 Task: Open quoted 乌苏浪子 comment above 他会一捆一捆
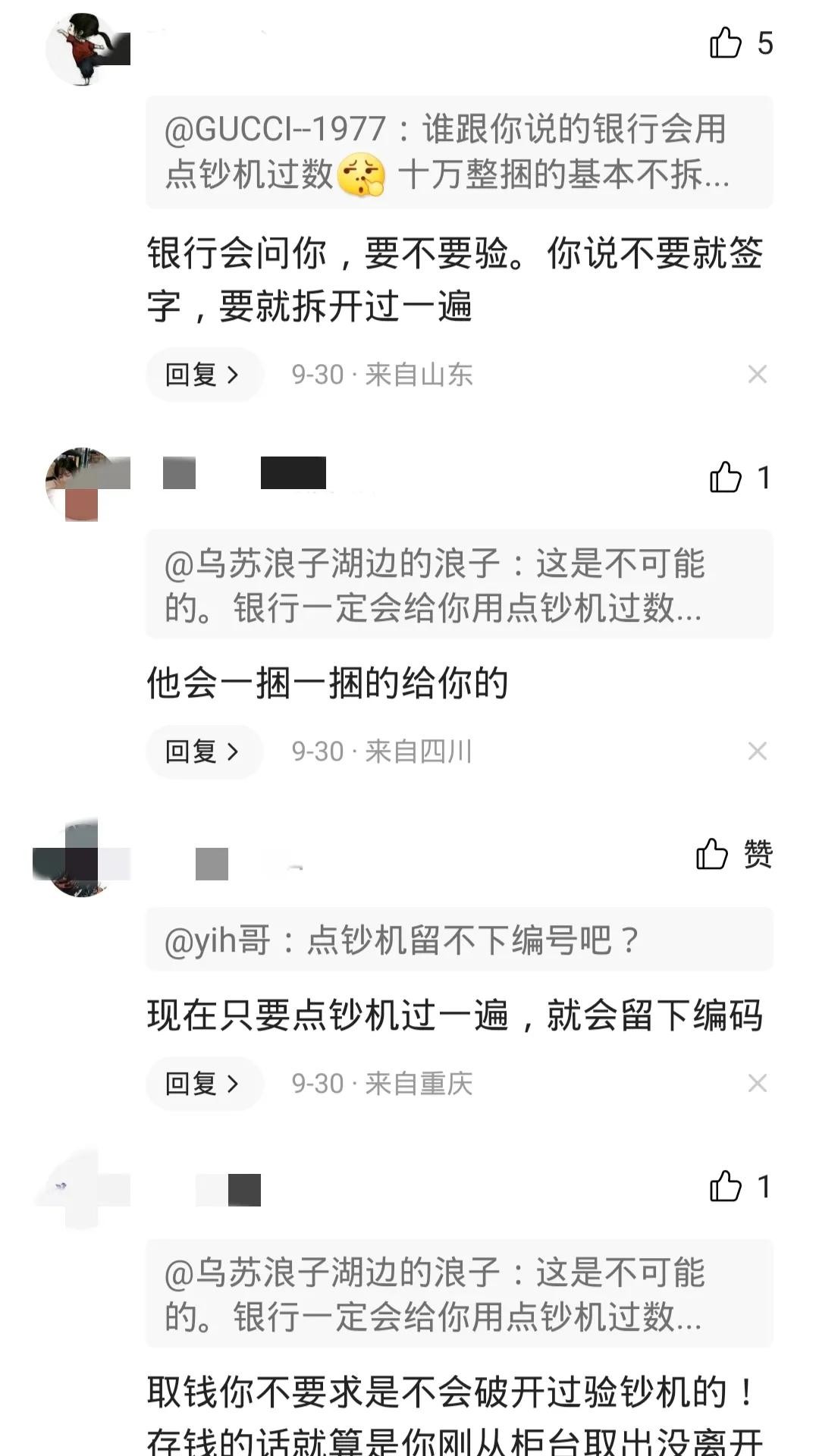click(459, 585)
